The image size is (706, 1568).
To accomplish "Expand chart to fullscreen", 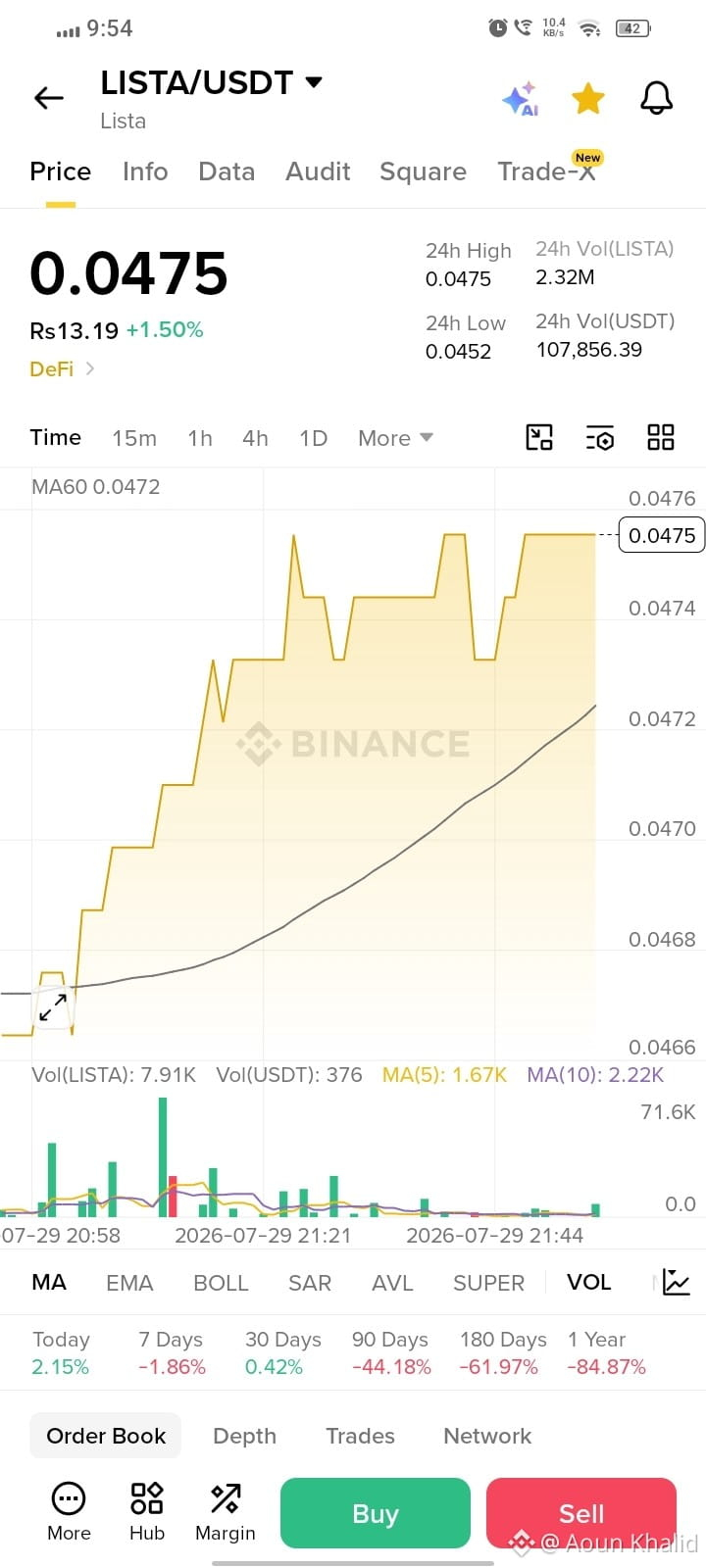I will 53,1007.
